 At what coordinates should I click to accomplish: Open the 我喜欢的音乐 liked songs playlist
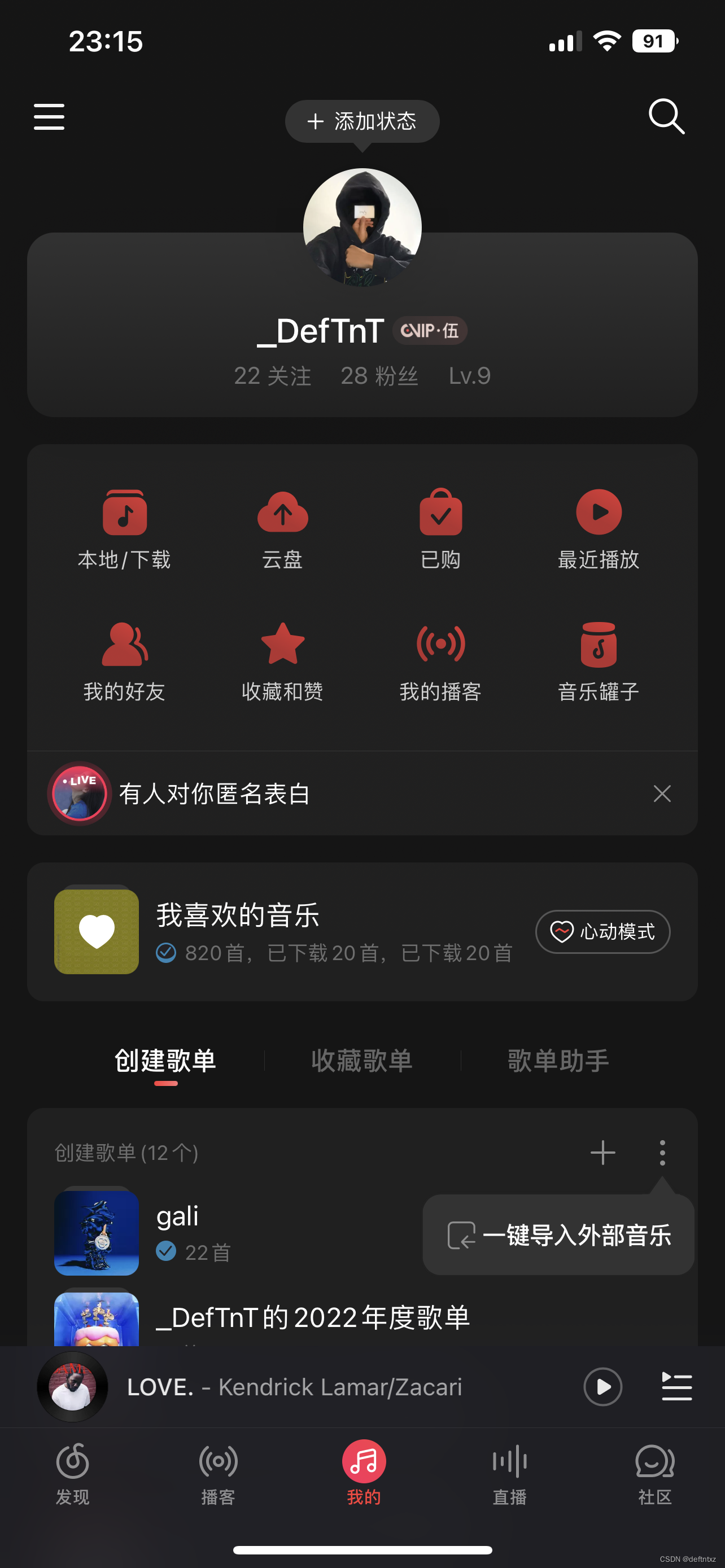[237, 931]
